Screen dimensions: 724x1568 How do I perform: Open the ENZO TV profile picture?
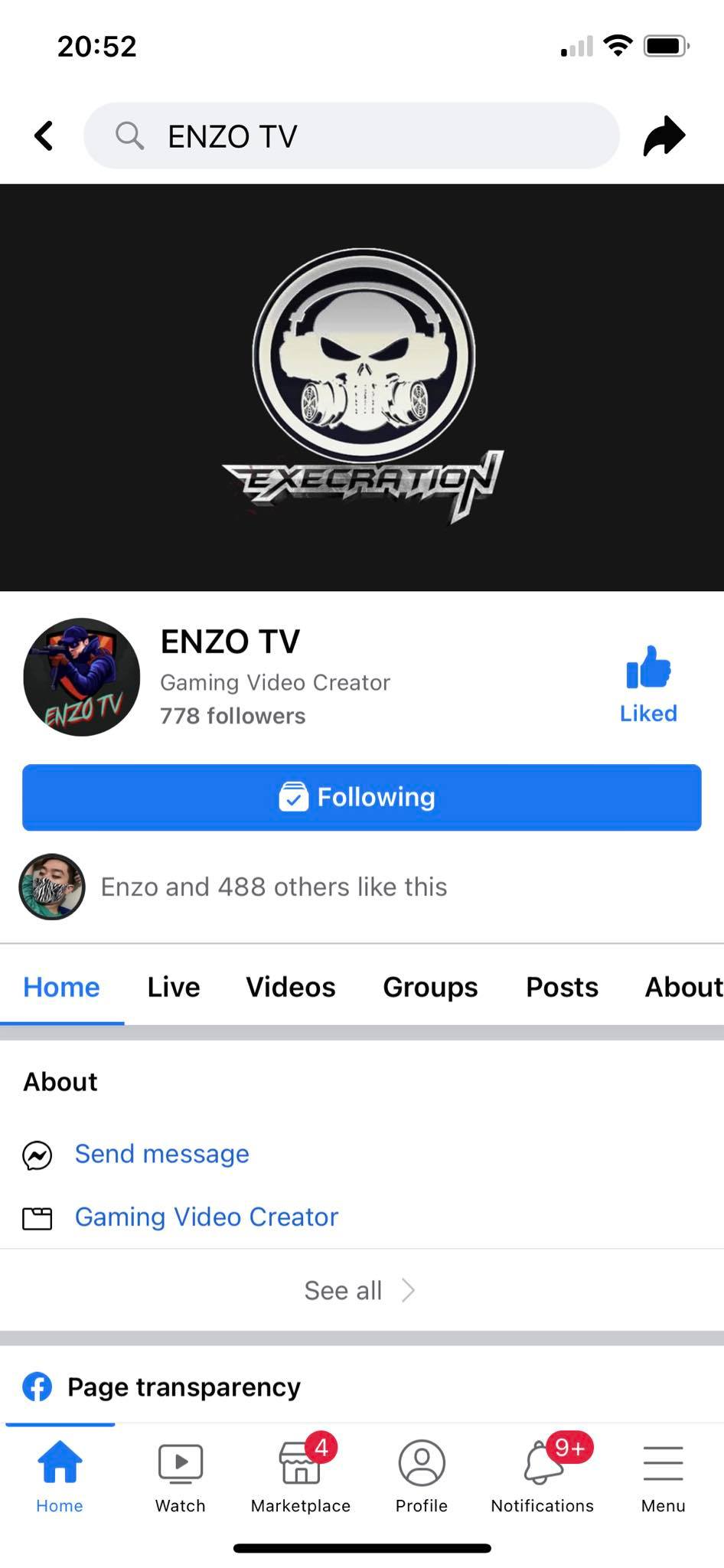coord(82,677)
